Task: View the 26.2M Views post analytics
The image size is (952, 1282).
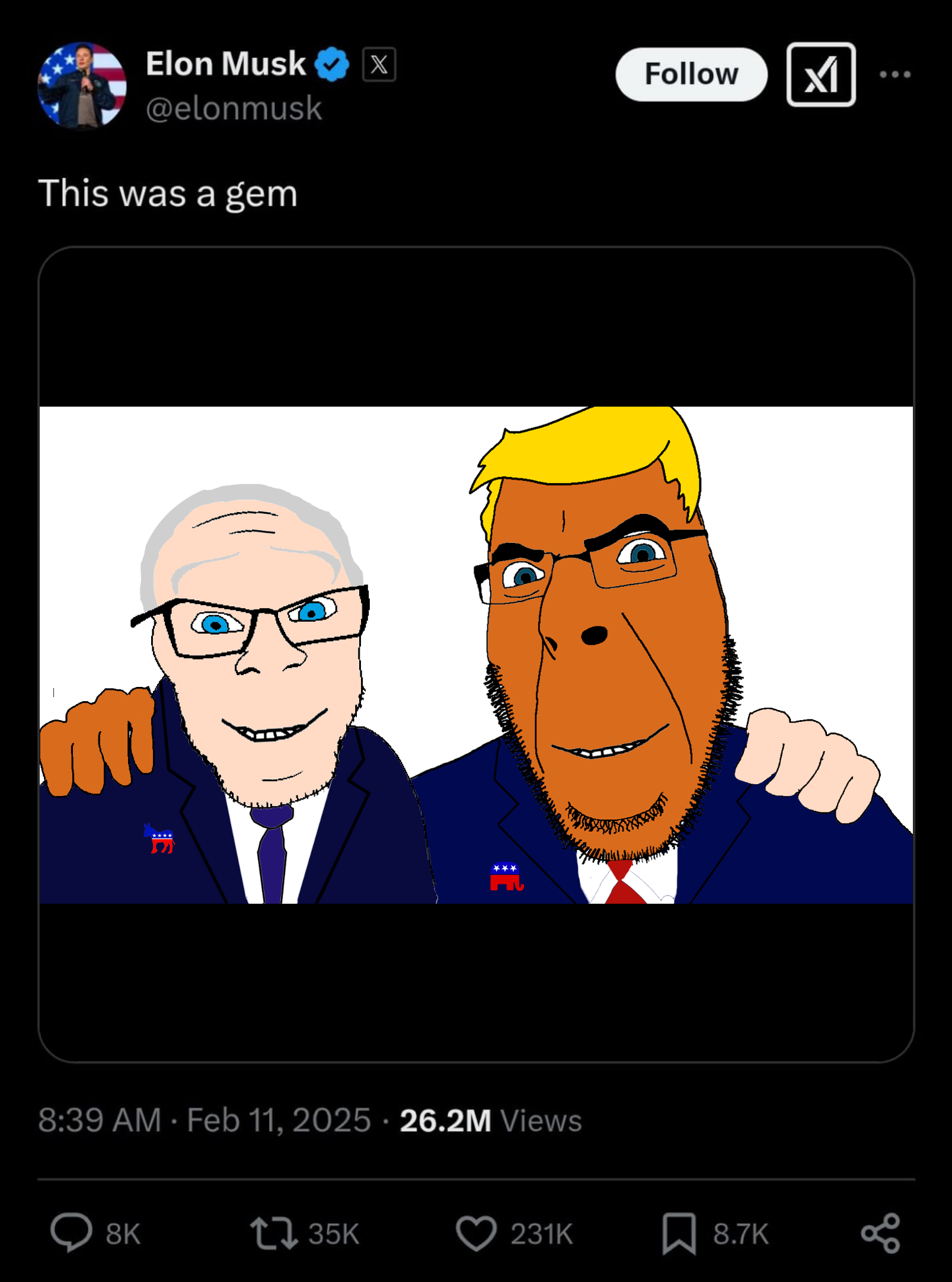Action: click(x=490, y=1120)
